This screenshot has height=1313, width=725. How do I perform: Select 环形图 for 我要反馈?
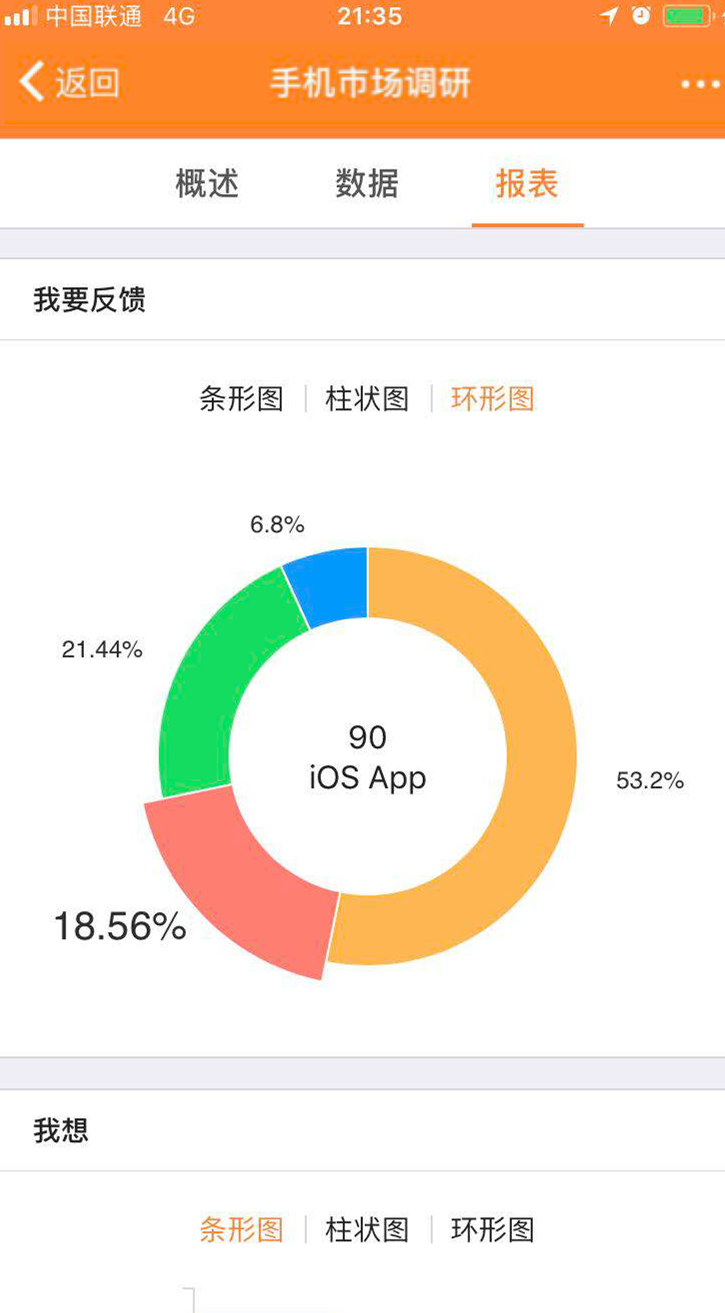493,399
